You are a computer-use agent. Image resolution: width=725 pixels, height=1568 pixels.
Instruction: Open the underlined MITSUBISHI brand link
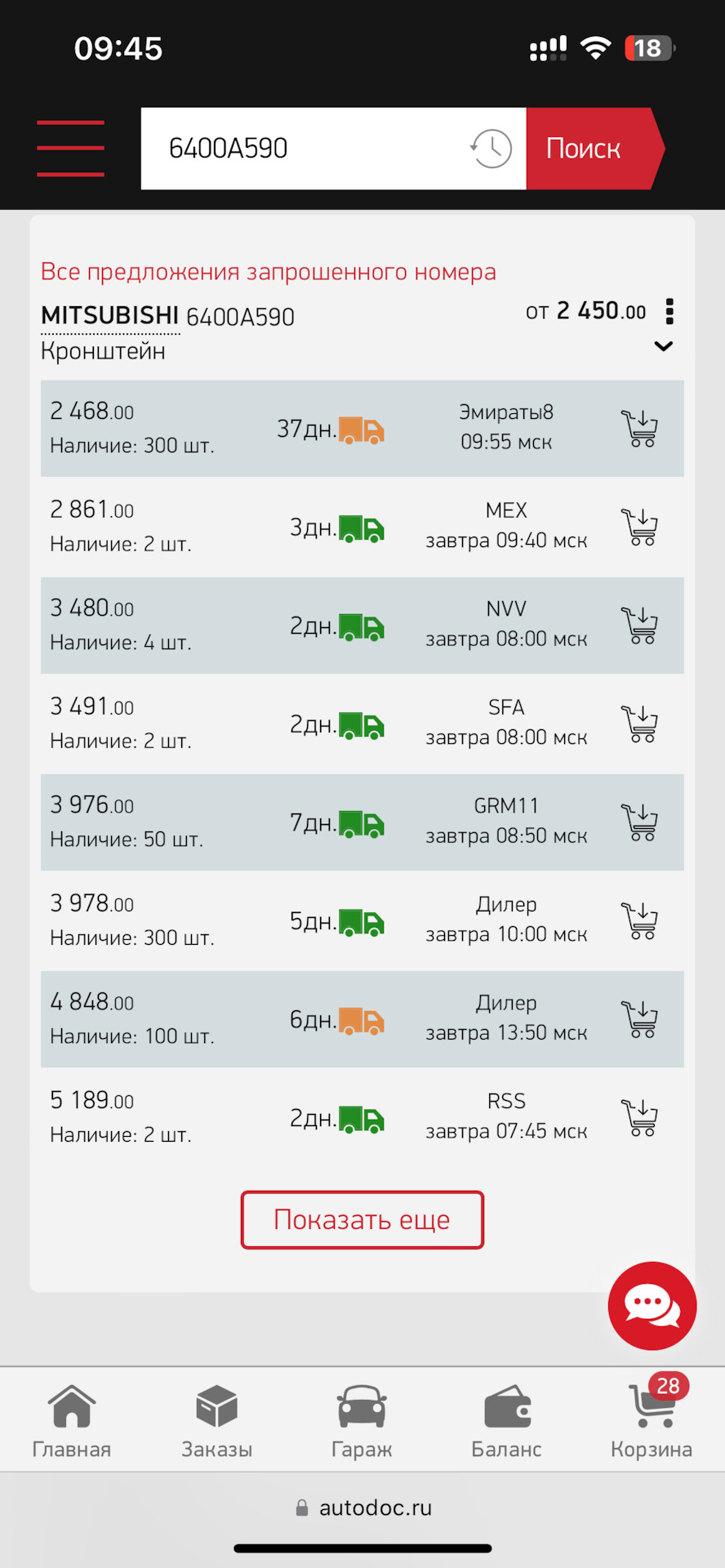click(x=110, y=316)
